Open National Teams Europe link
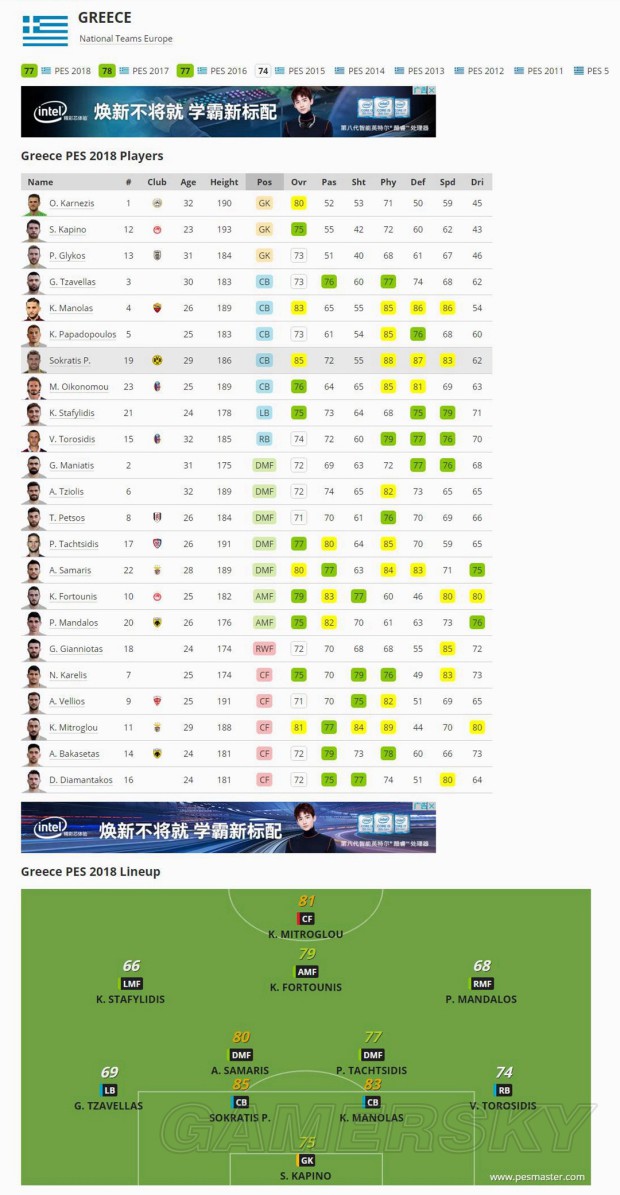The width and height of the screenshot is (620, 1195). point(126,39)
